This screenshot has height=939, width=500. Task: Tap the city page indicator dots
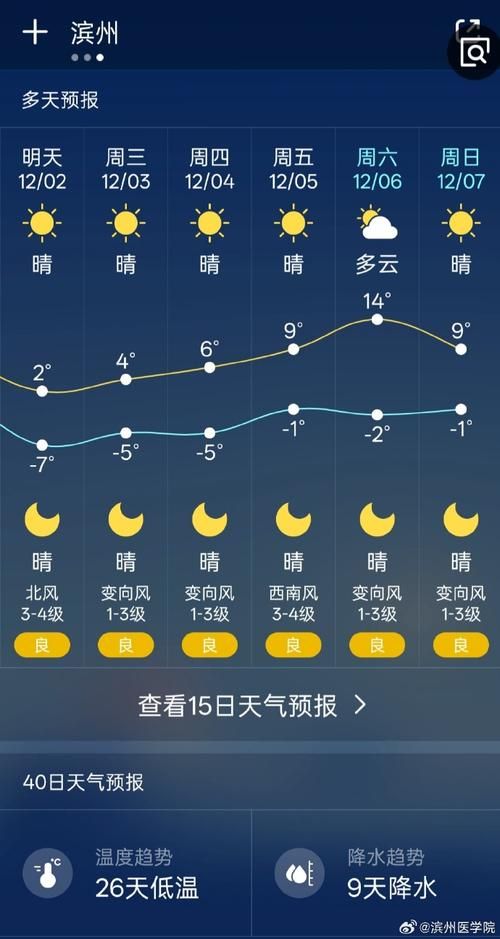[x=87, y=57]
